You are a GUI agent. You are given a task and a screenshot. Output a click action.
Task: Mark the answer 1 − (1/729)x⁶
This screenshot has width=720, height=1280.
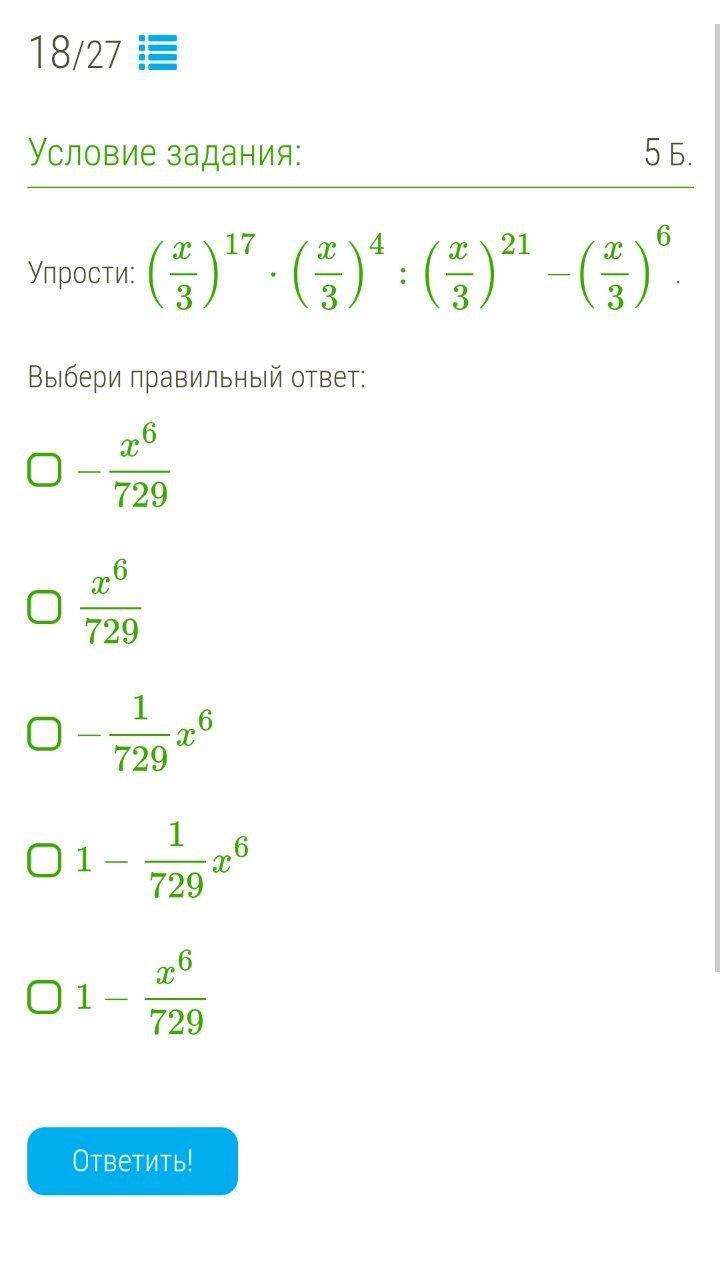(x=45, y=860)
